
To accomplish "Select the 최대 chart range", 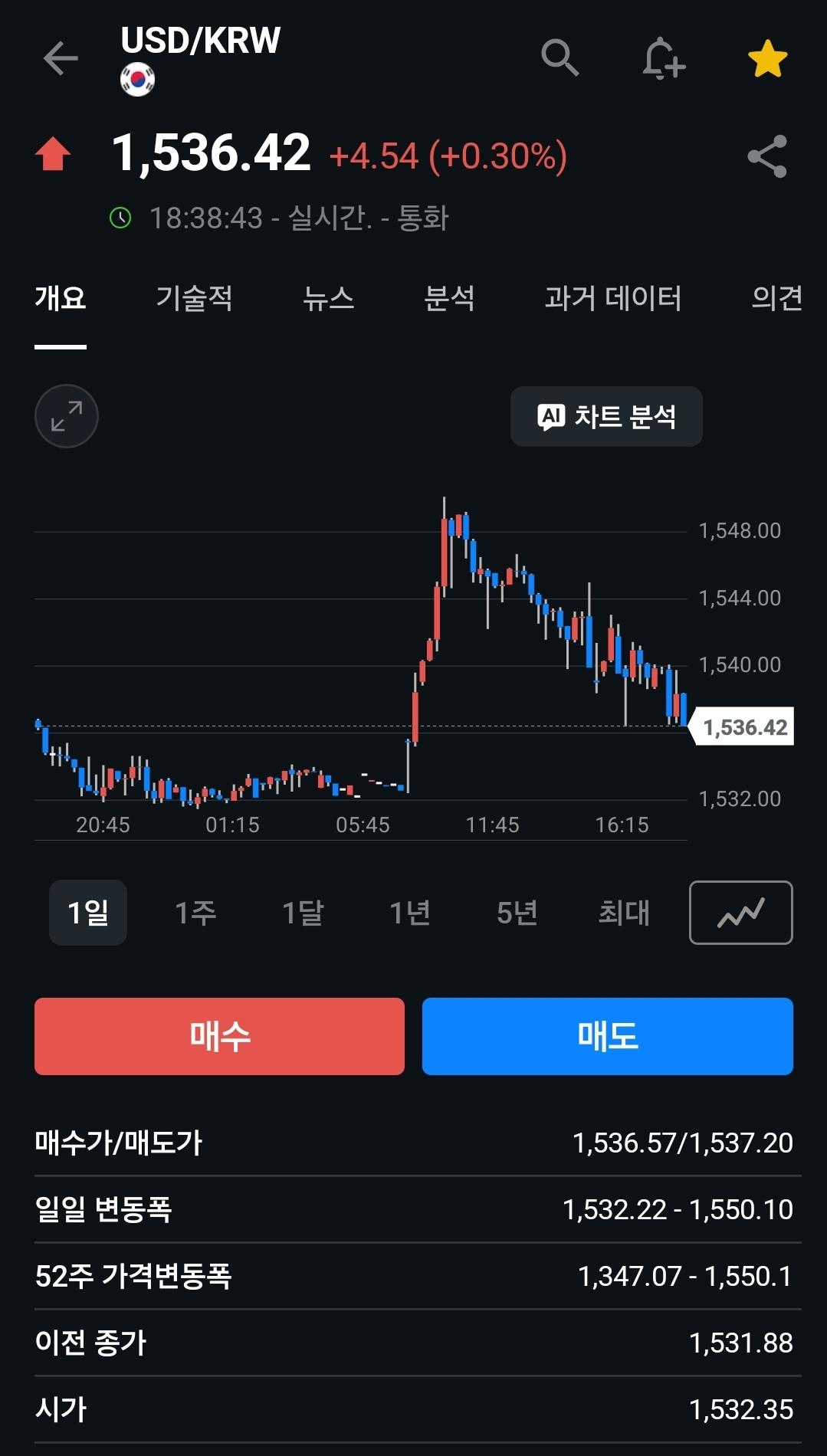I will click(x=624, y=913).
